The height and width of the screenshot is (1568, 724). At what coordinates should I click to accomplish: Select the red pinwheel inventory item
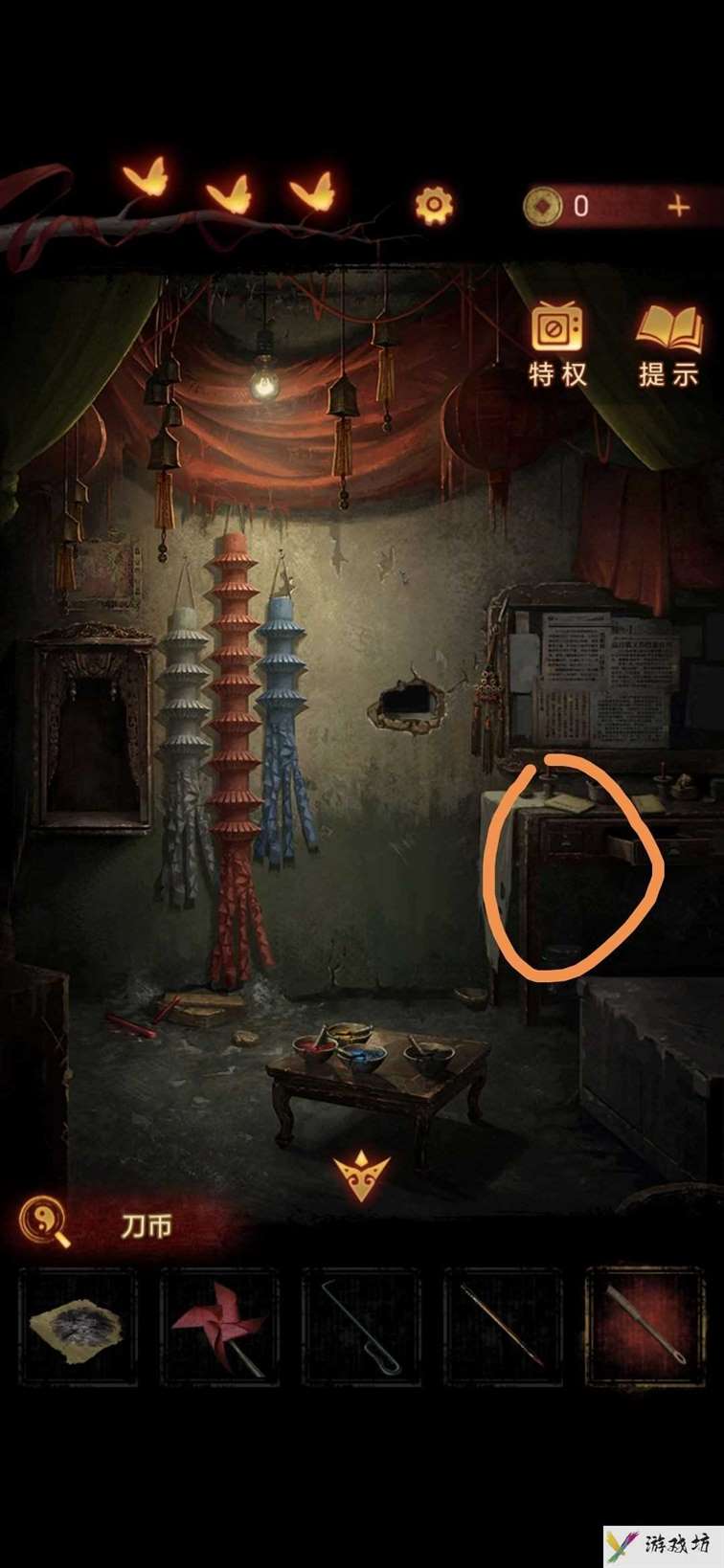[x=219, y=1326]
